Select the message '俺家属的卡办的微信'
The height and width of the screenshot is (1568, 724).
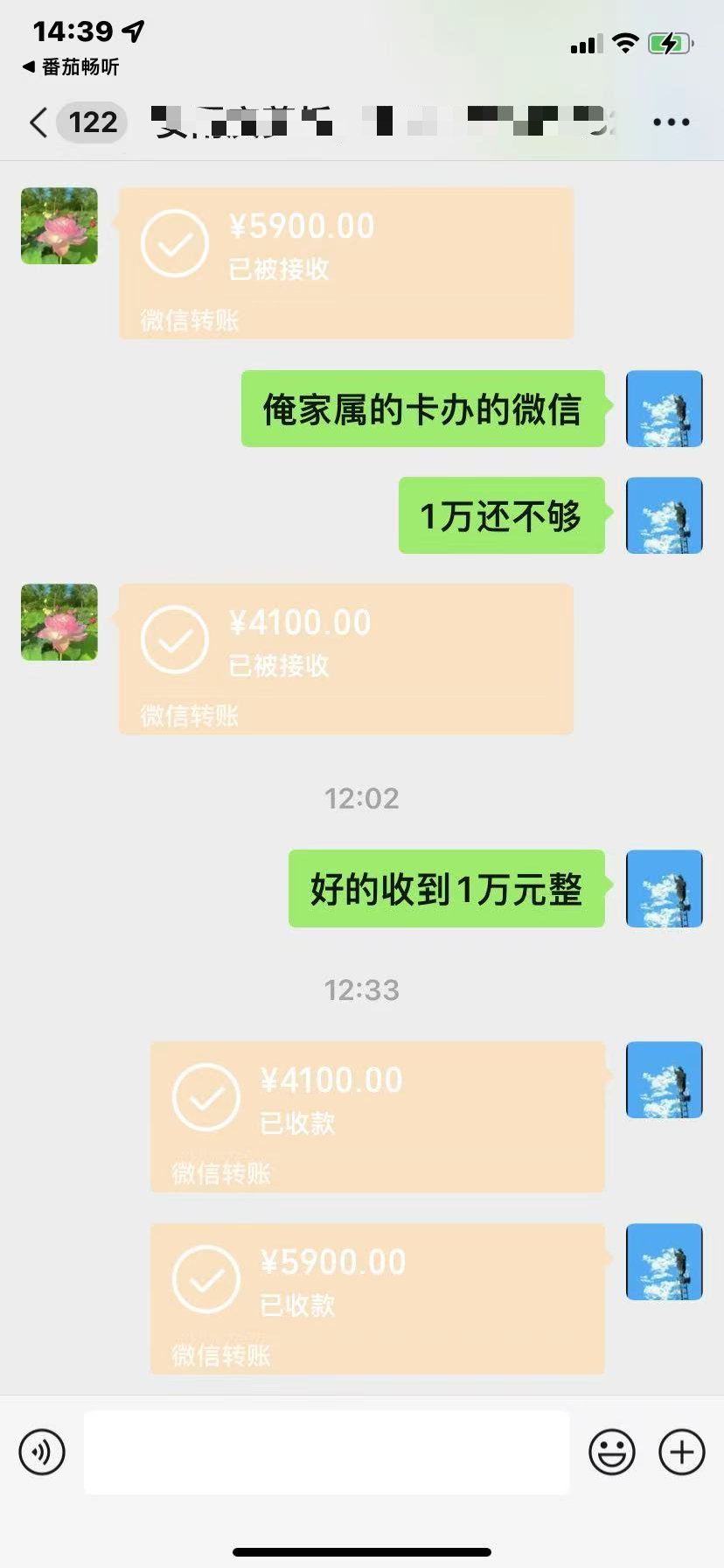coord(423,409)
